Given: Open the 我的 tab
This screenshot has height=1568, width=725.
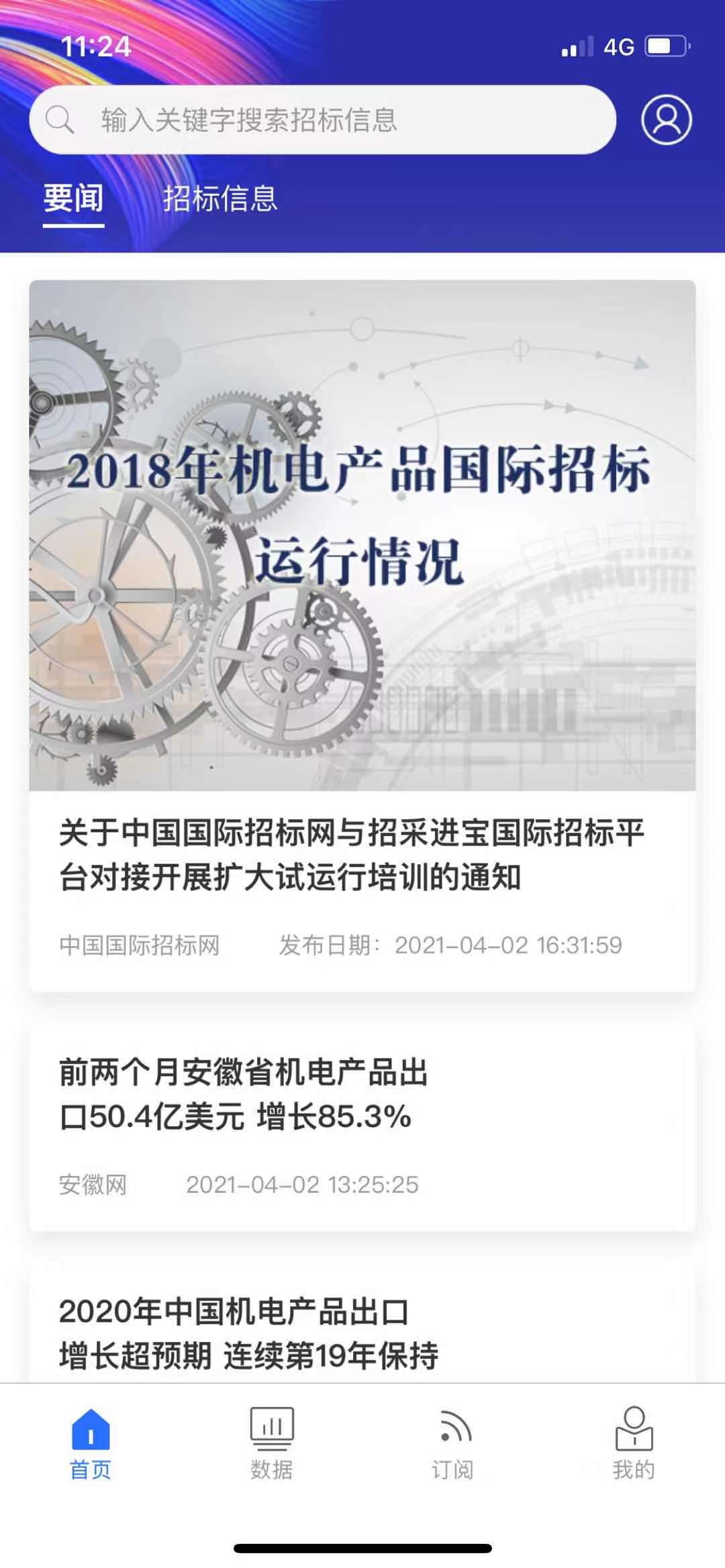Looking at the screenshot, I should (634, 1443).
